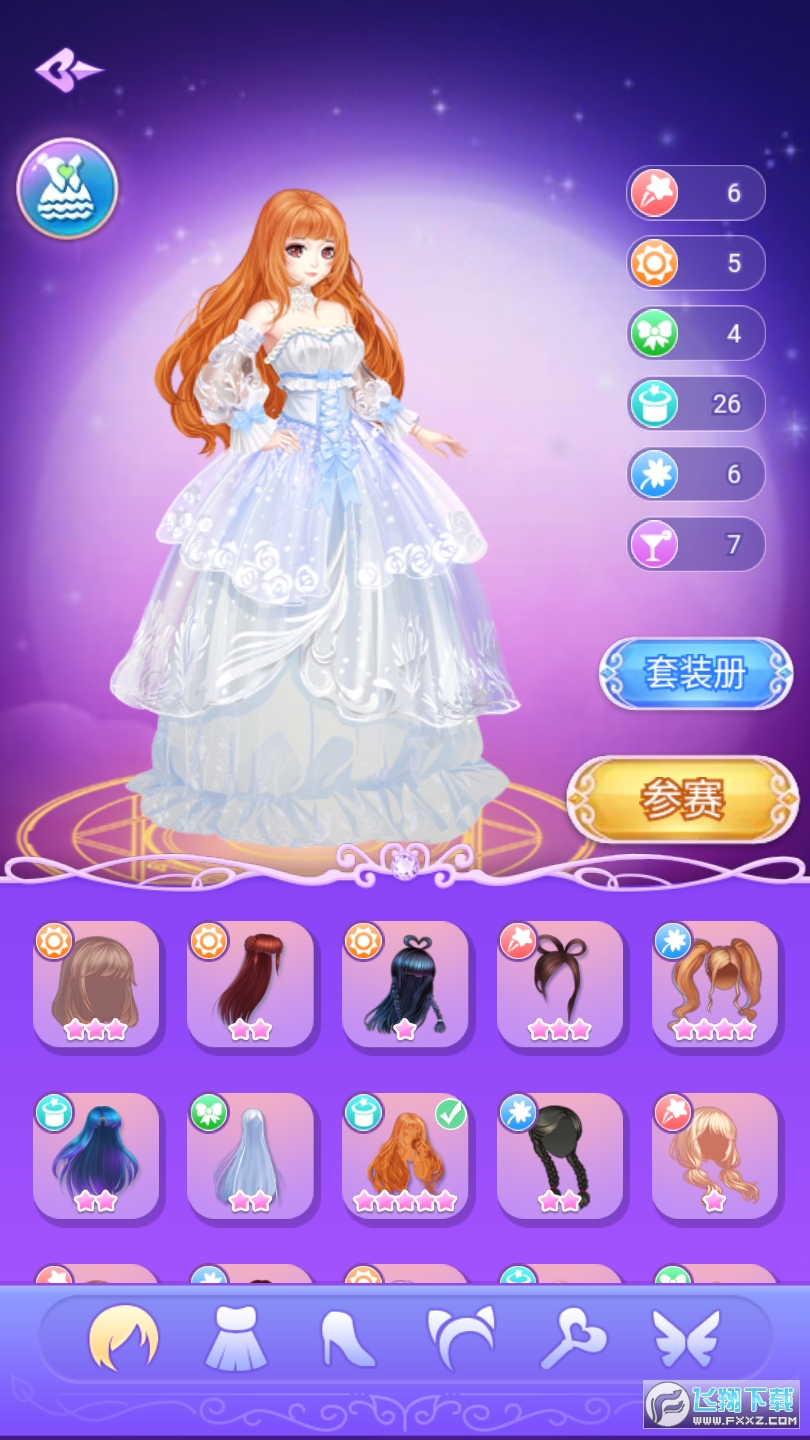
Task: Switch to the butterfly wings tab
Action: click(686, 1337)
